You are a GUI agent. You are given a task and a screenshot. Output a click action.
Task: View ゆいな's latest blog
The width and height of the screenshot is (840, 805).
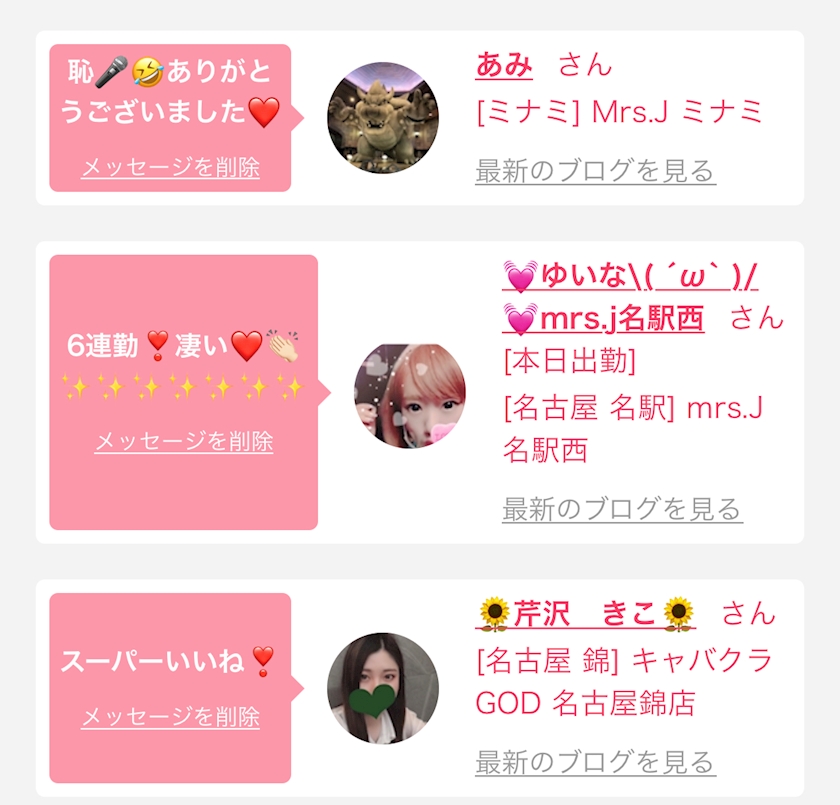point(622,509)
